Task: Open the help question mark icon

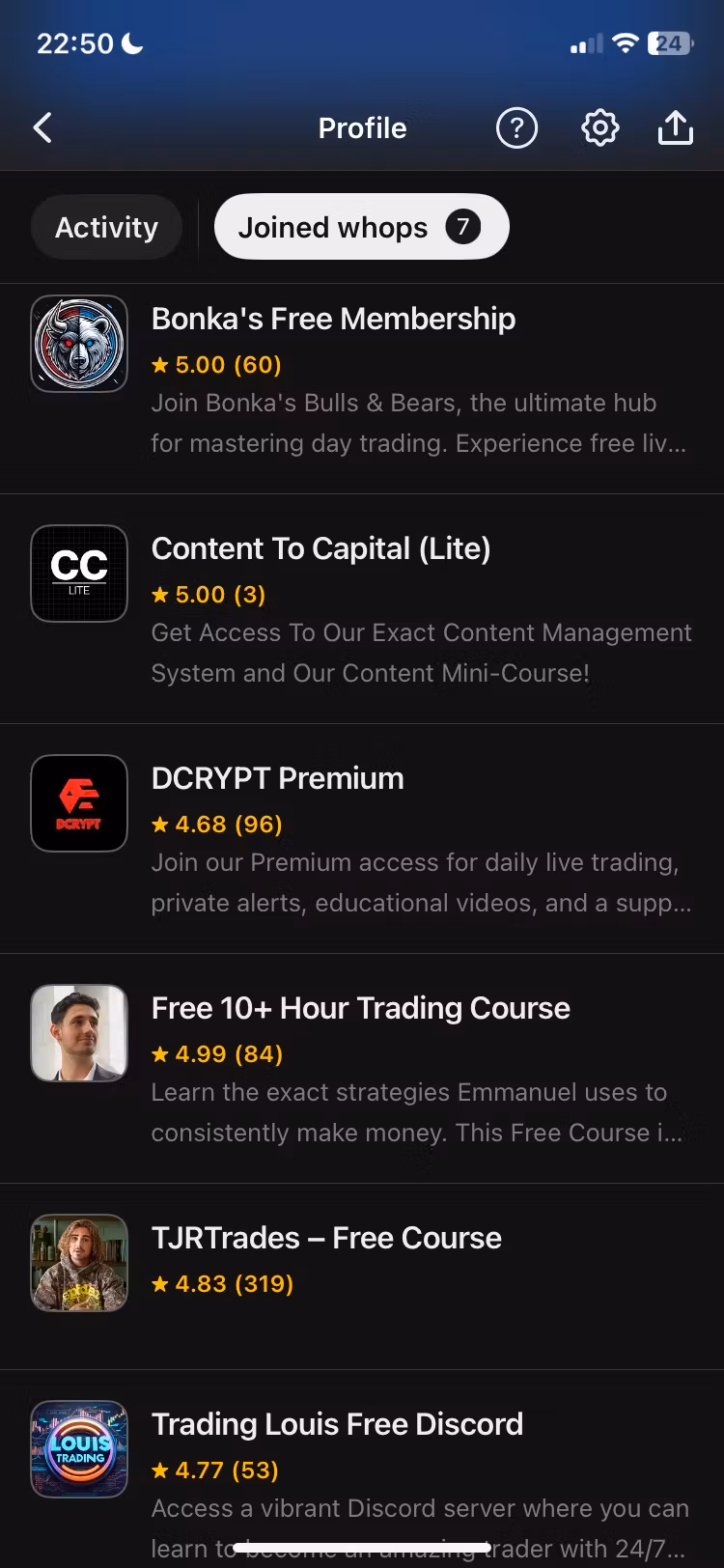Action: [516, 127]
